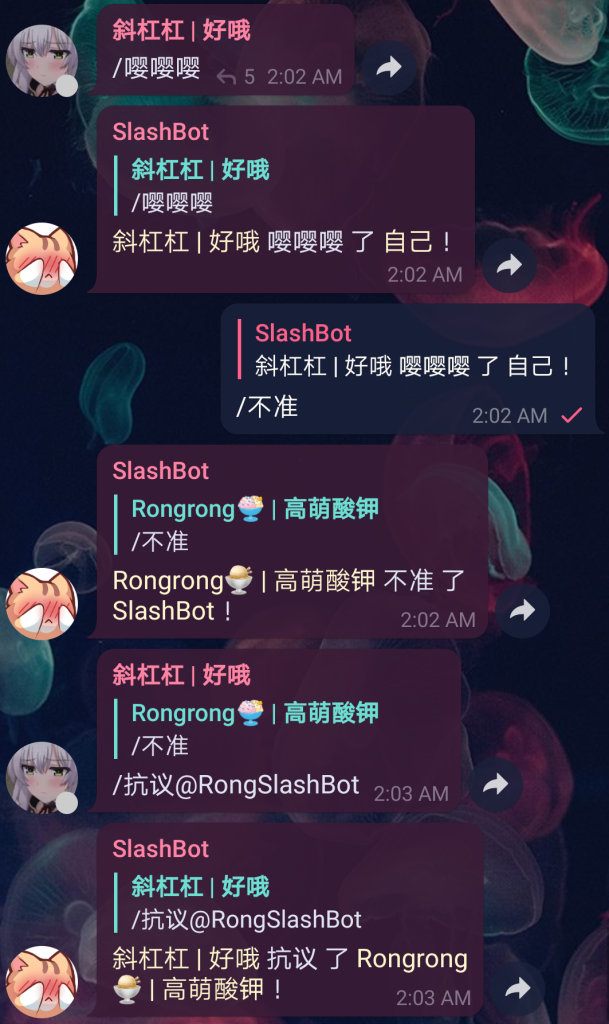
Task: Open 斜杠杠's avatar beside the /抗议 message
Action: pos(42,777)
